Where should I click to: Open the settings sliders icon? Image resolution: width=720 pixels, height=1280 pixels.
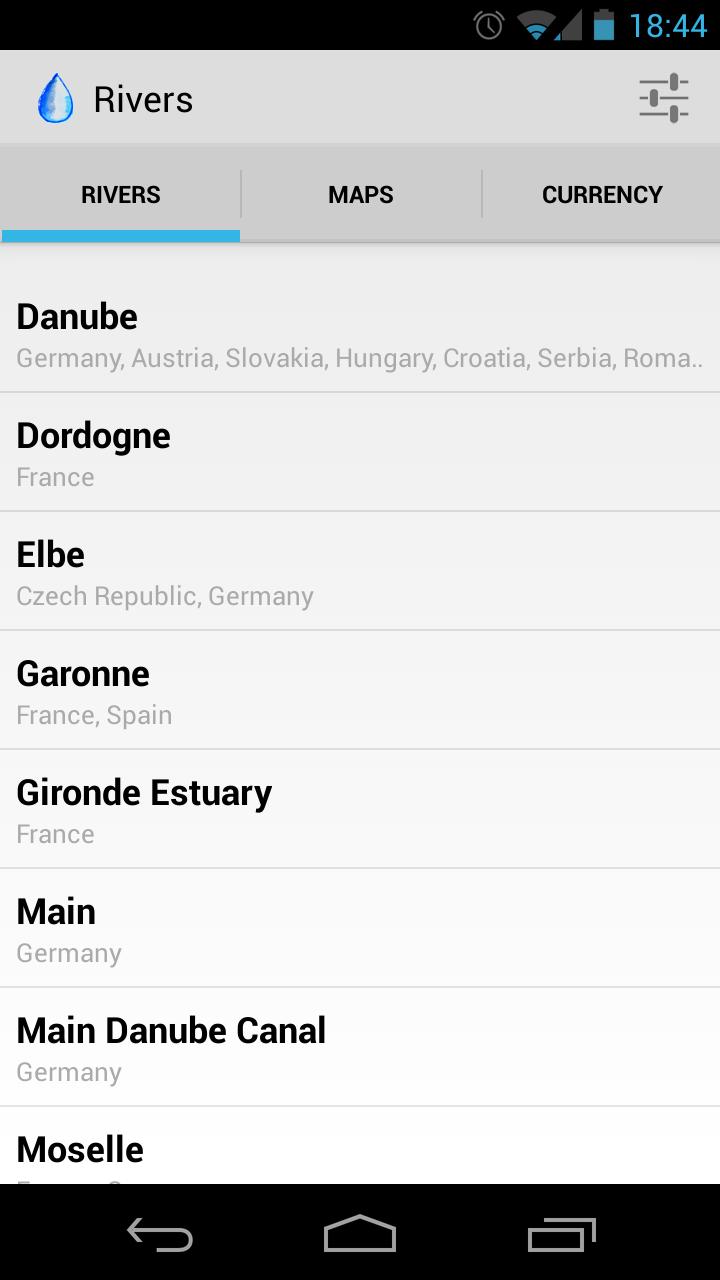[x=664, y=98]
